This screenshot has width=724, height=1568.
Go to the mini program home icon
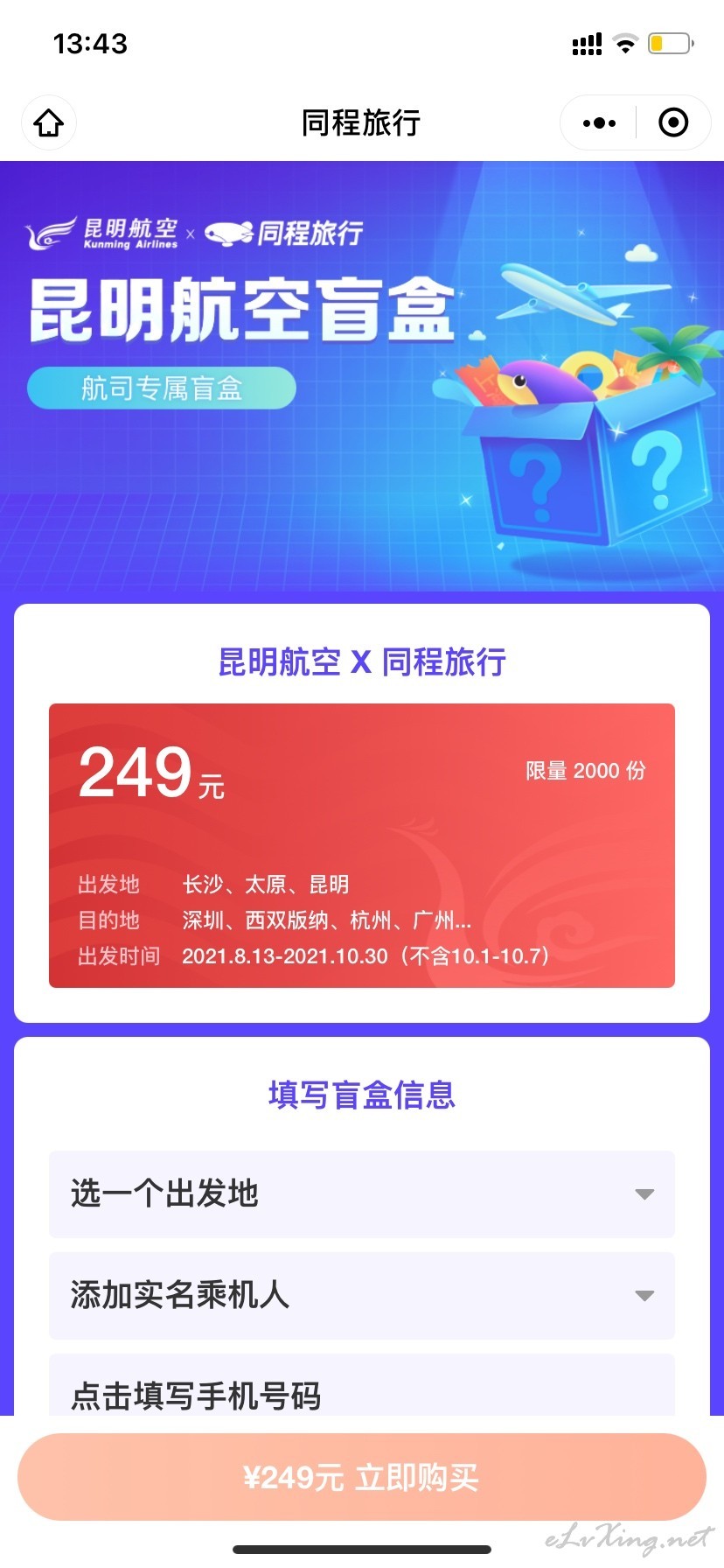click(49, 122)
